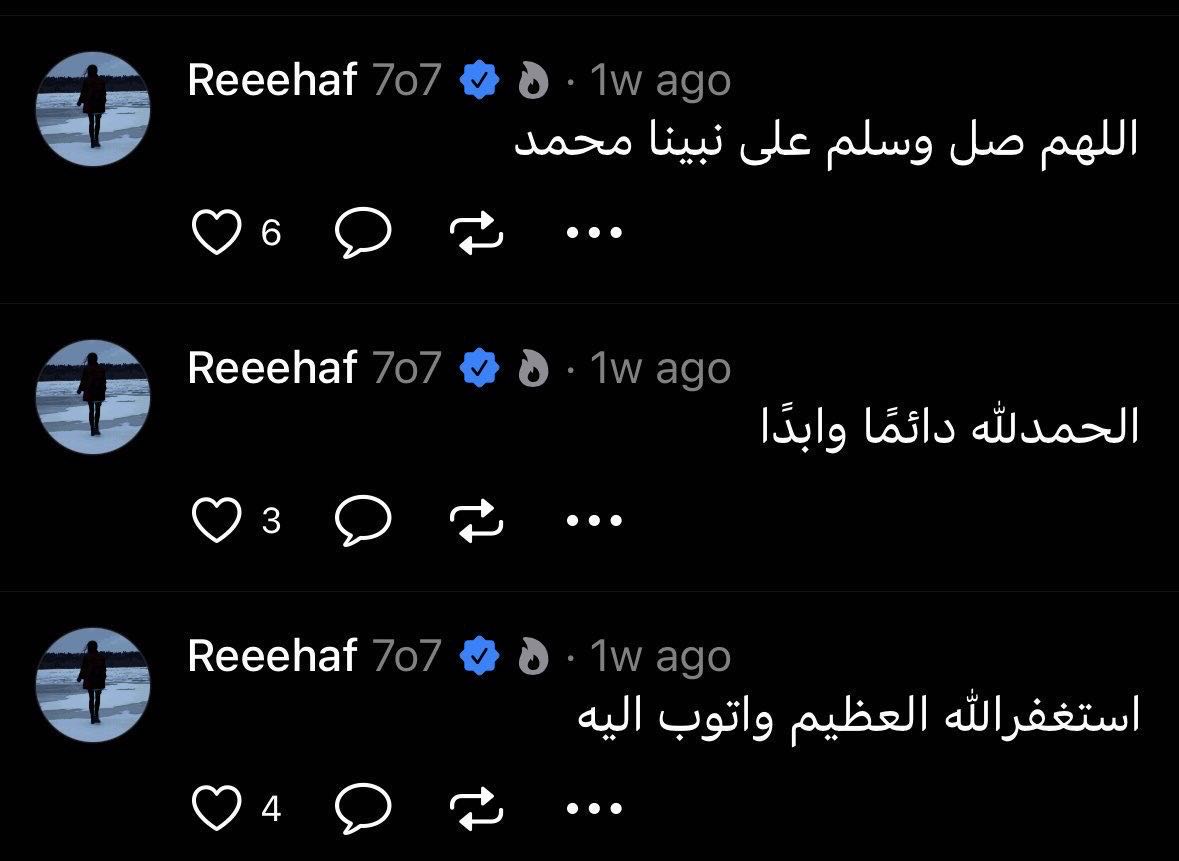The height and width of the screenshot is (861, 1179).
Task: Repost the post with 4 likes
Action: pos(477,808)
